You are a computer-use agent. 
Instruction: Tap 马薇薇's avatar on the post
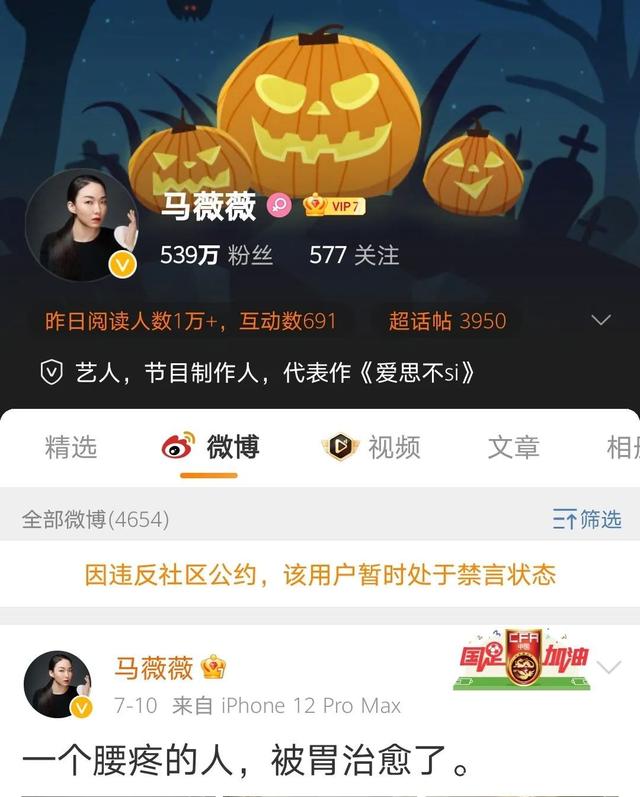[59, 685]
